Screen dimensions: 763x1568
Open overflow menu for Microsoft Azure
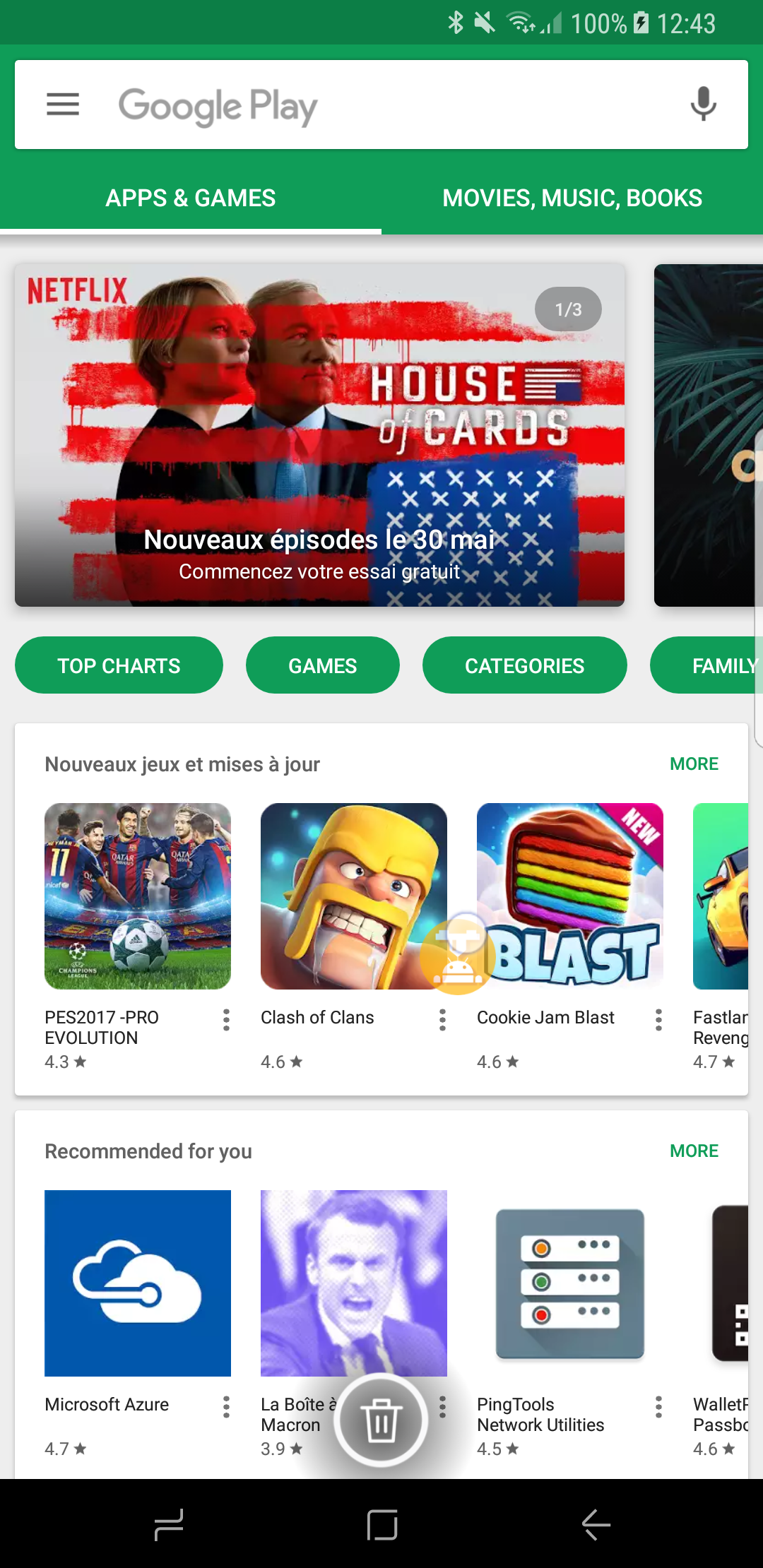(x=226, y=1406)
